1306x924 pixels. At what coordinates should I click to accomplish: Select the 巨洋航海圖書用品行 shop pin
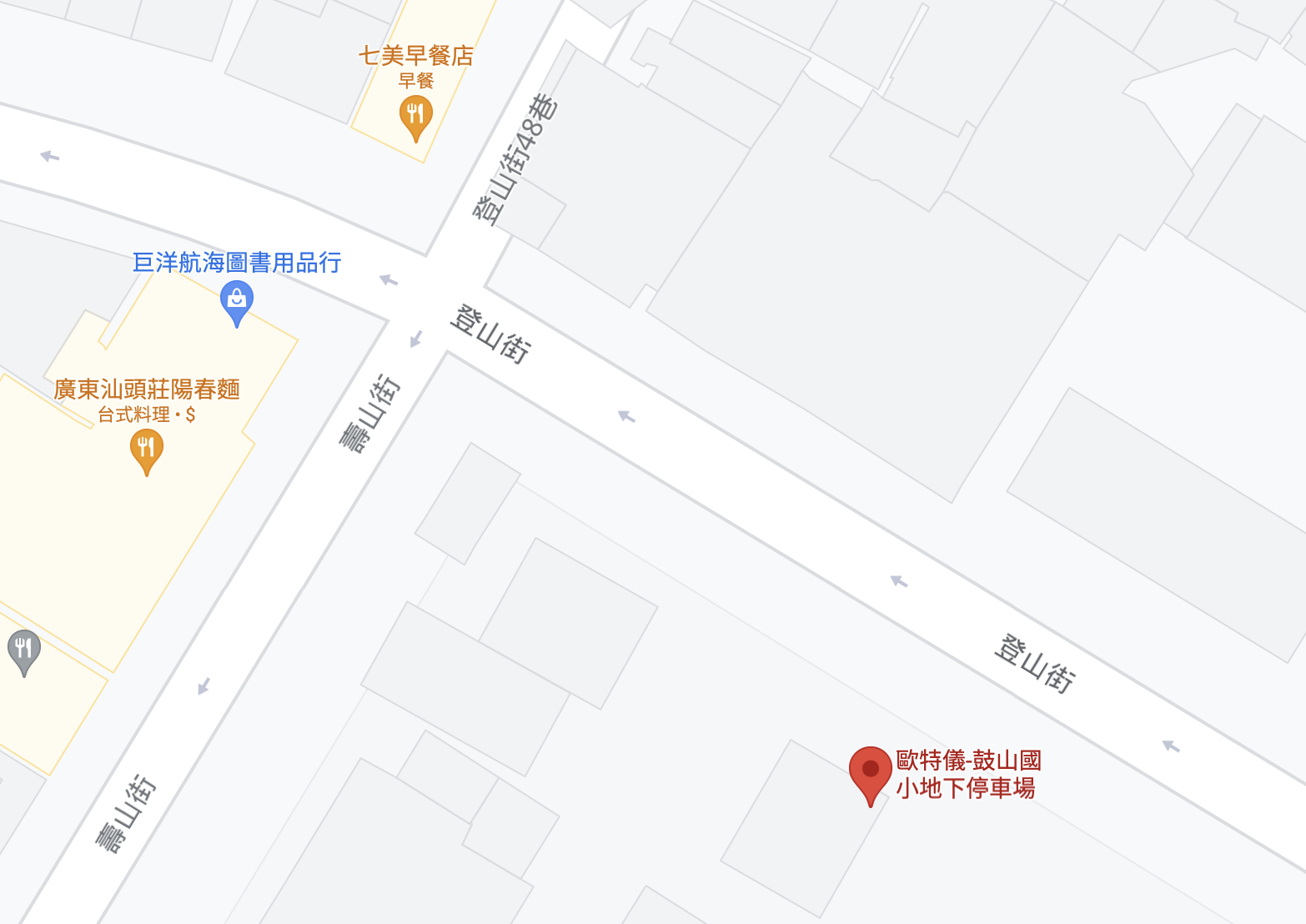coord(236,300)
